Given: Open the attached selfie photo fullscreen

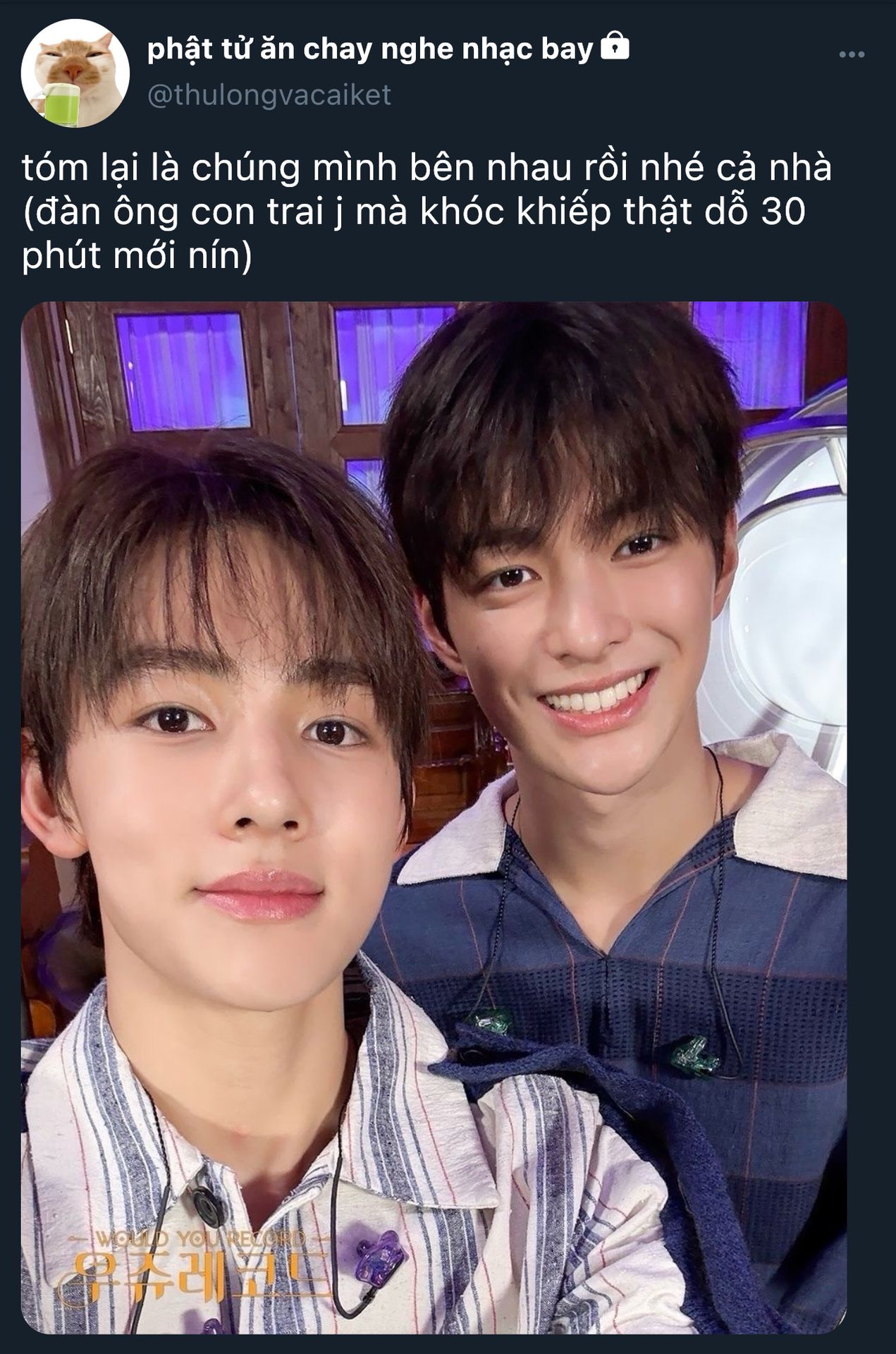Looking at the screenshot, I should (434, 818).
